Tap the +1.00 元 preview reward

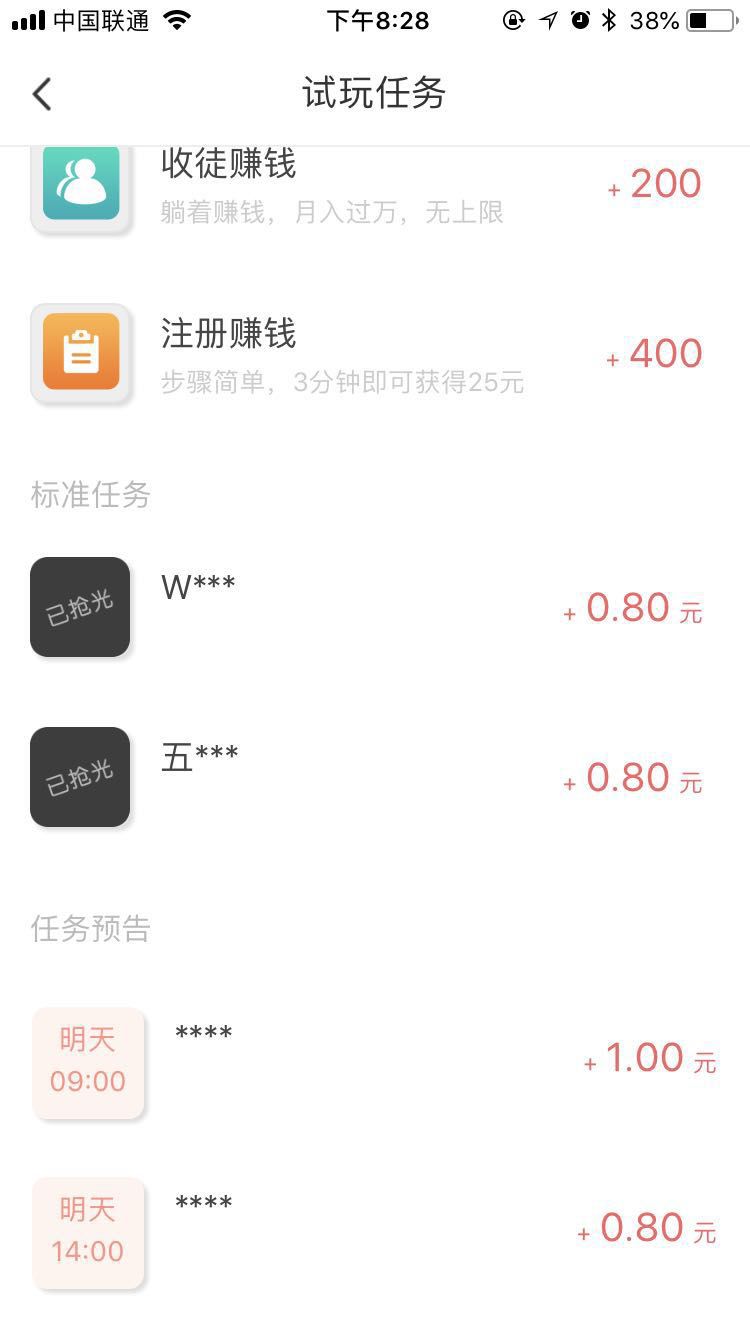click(x=650, y=1056)
